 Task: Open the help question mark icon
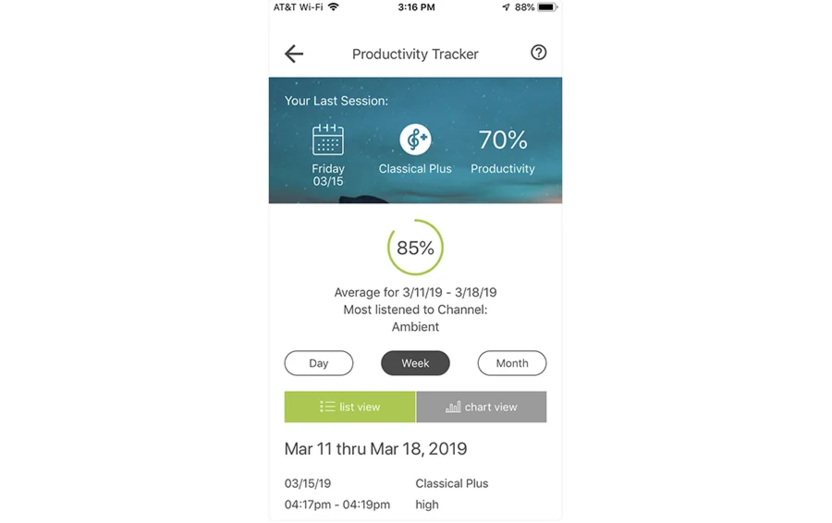click(538, 53)
